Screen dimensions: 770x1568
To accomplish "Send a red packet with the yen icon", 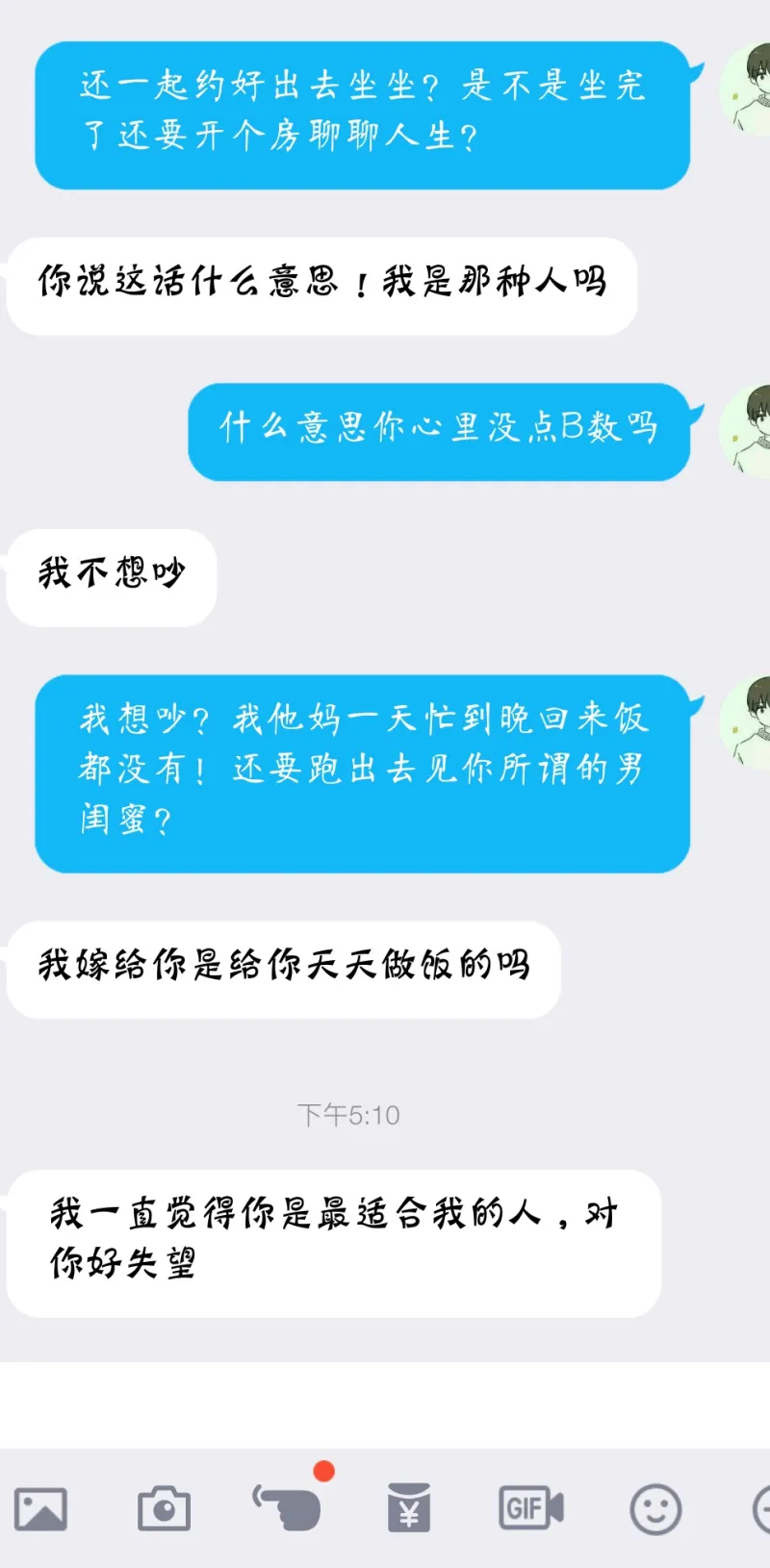I will click(x=408, y=1508).
